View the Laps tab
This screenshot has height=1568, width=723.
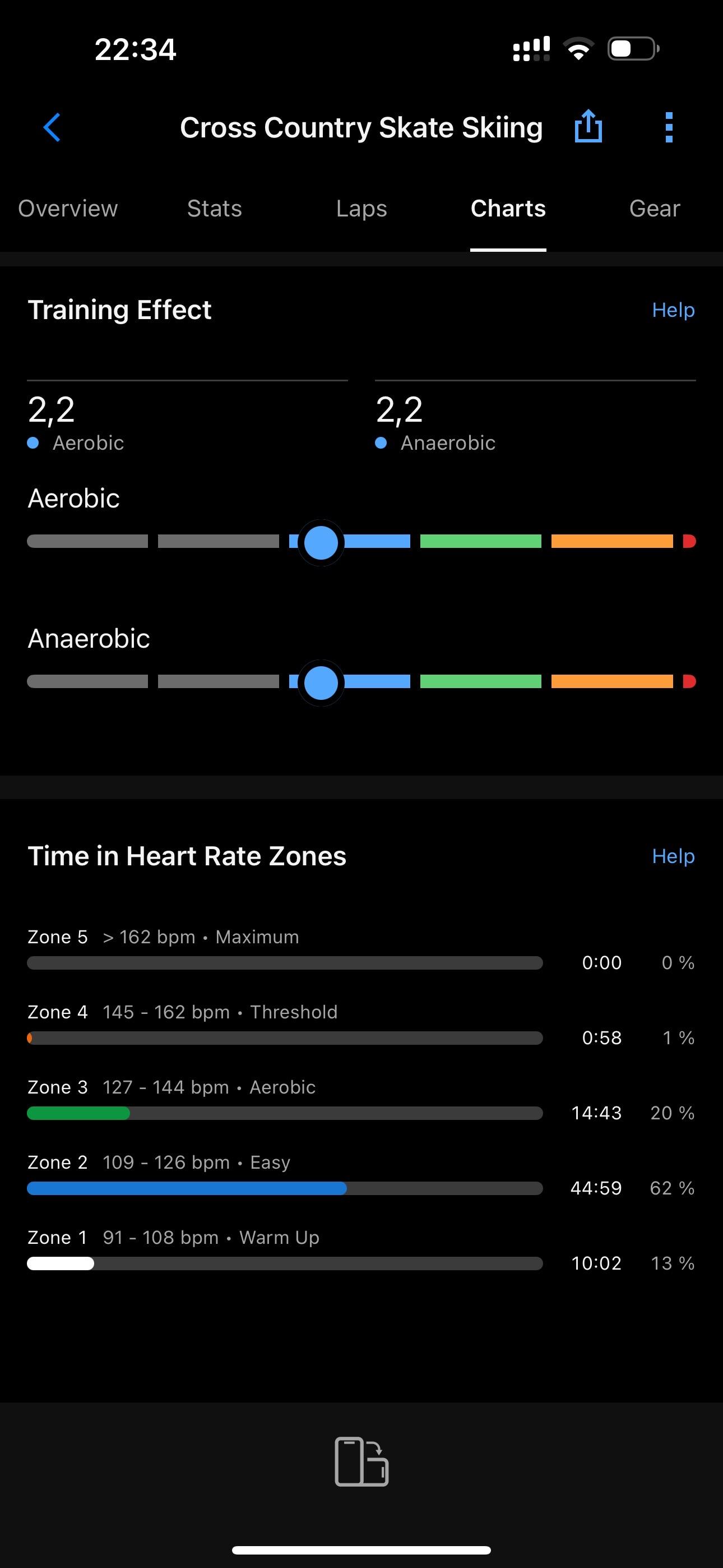click(x=361, y=209)
